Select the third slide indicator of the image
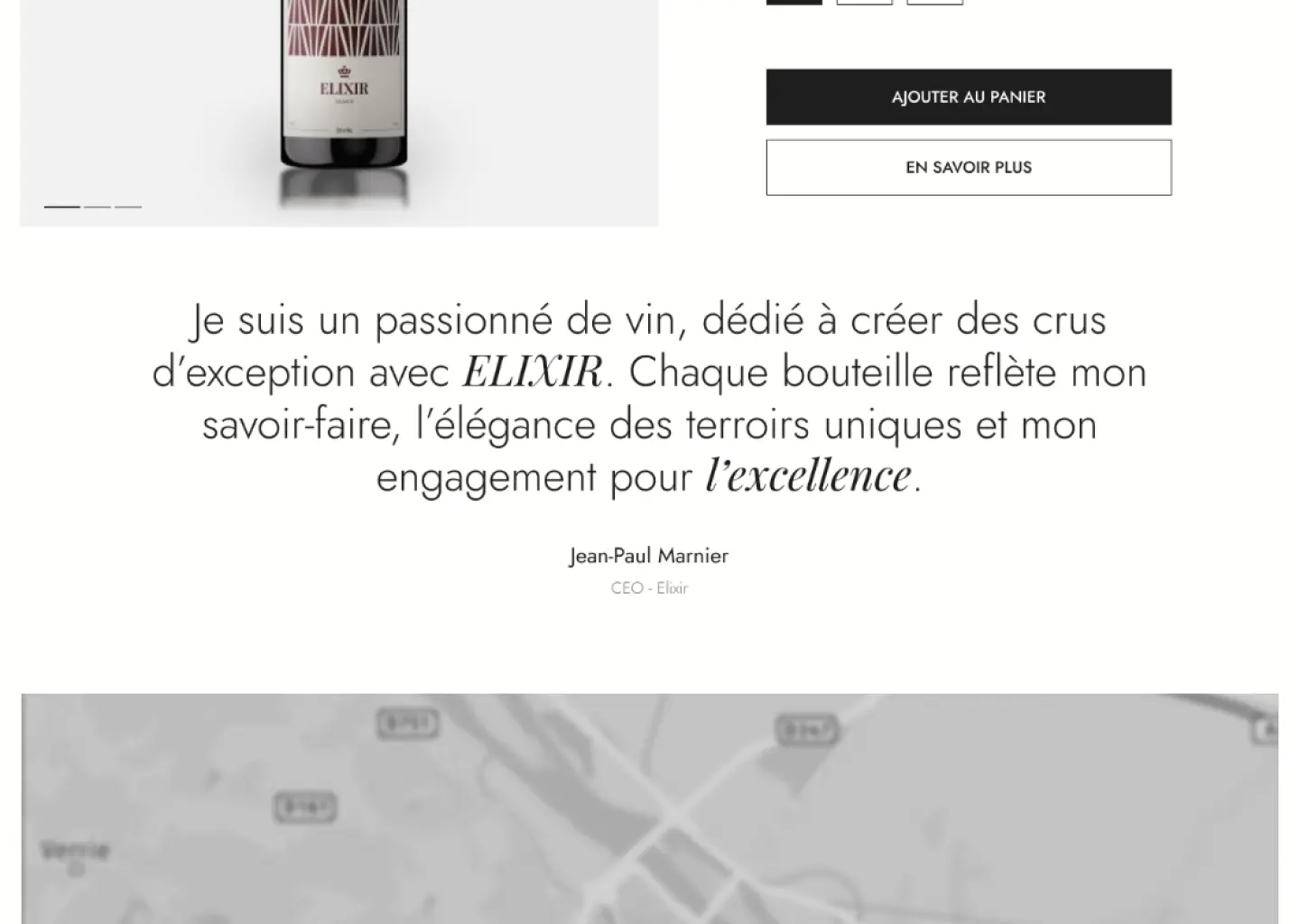 tap(128, 207)
